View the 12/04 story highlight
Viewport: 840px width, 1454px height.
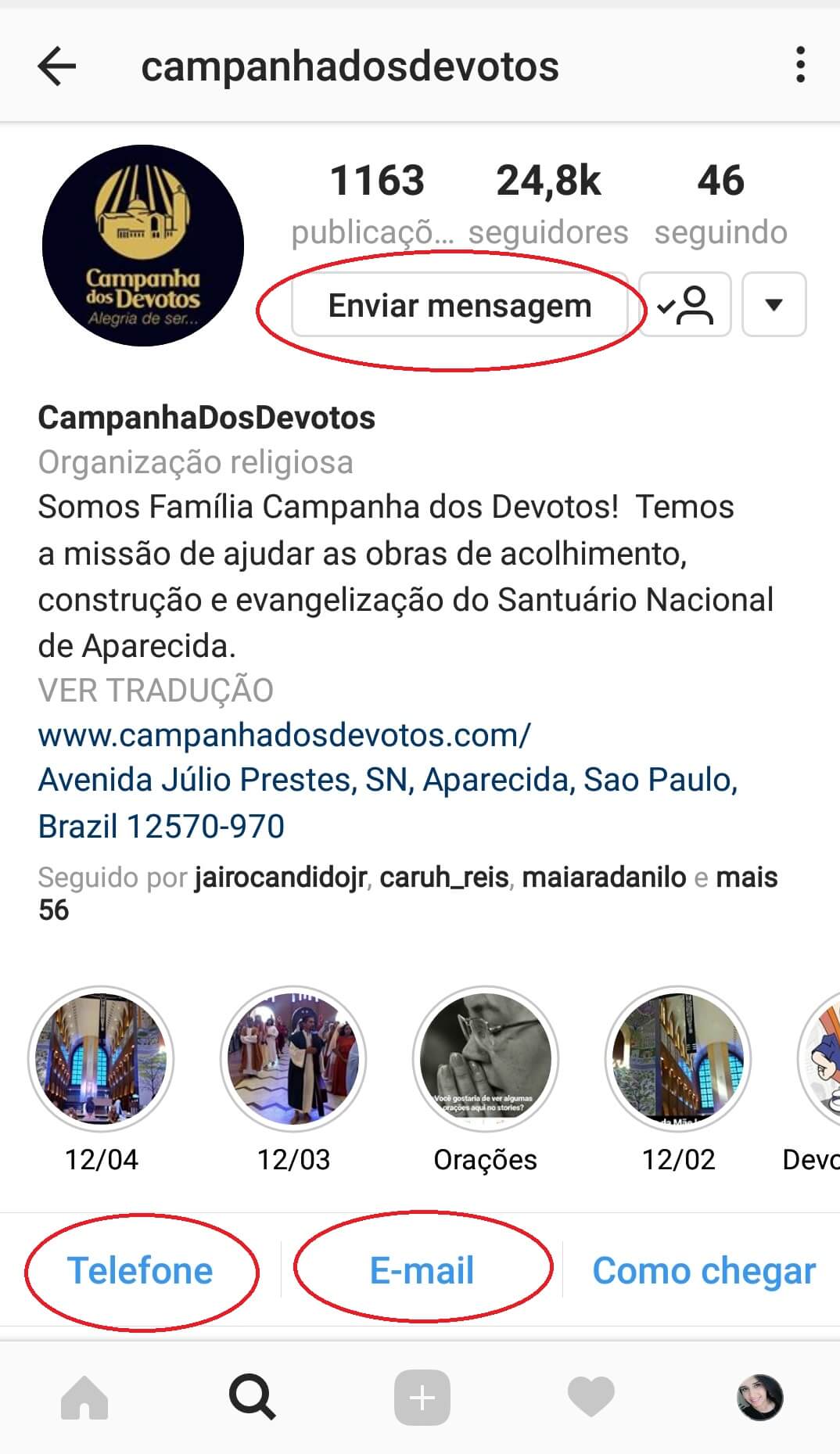101,1059
